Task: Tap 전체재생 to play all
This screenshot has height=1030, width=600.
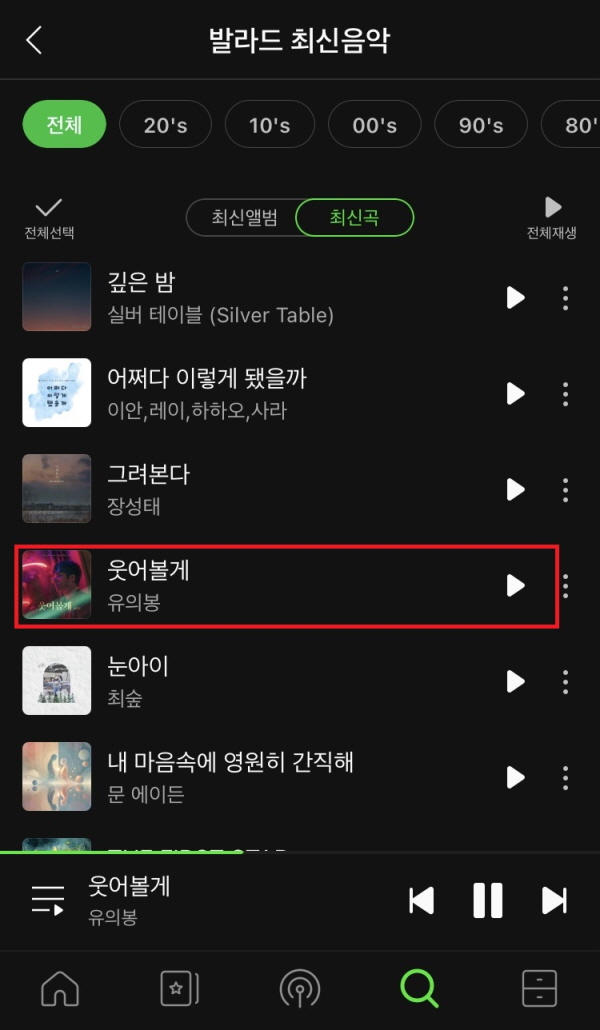Action: 552,218
